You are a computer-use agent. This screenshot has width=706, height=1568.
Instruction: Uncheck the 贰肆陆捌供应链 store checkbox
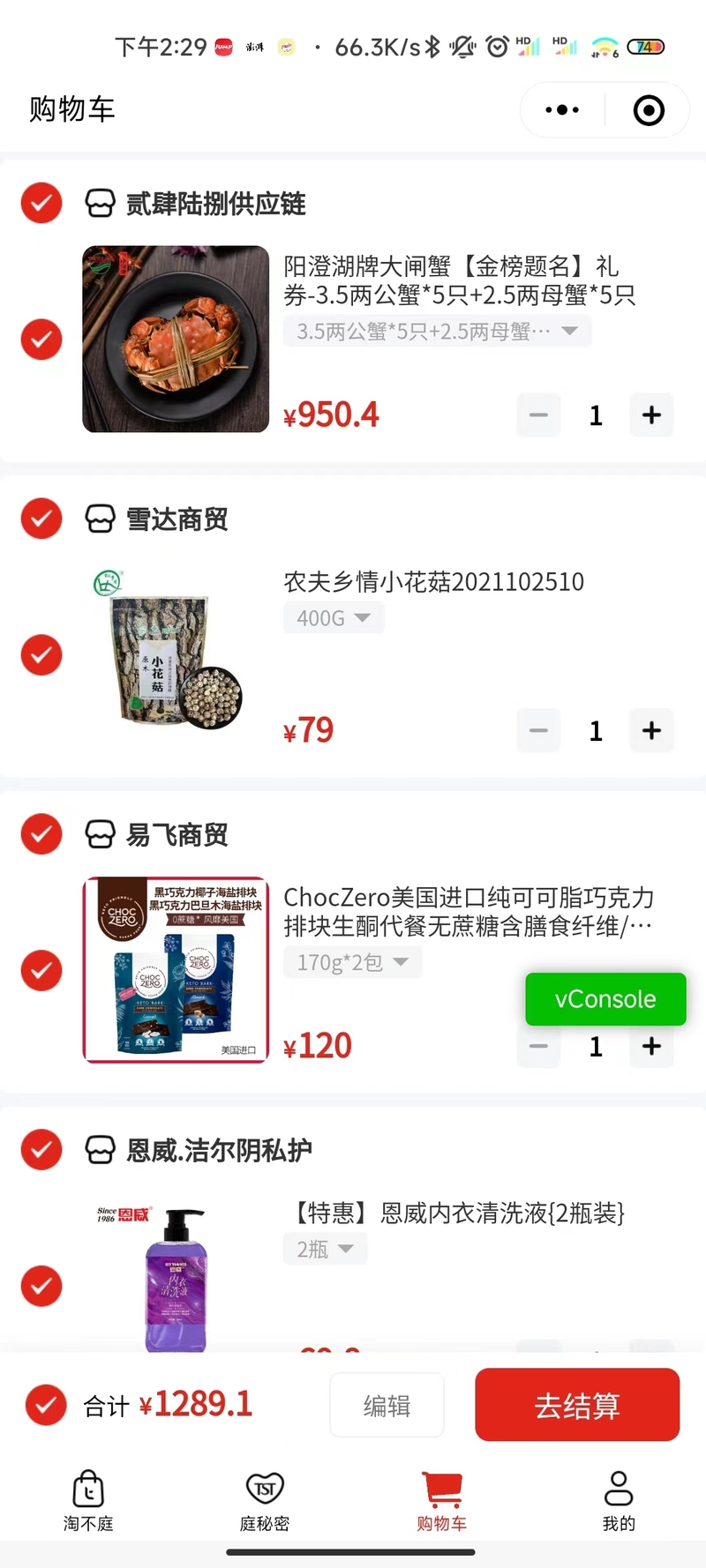(x=41, y=204)
